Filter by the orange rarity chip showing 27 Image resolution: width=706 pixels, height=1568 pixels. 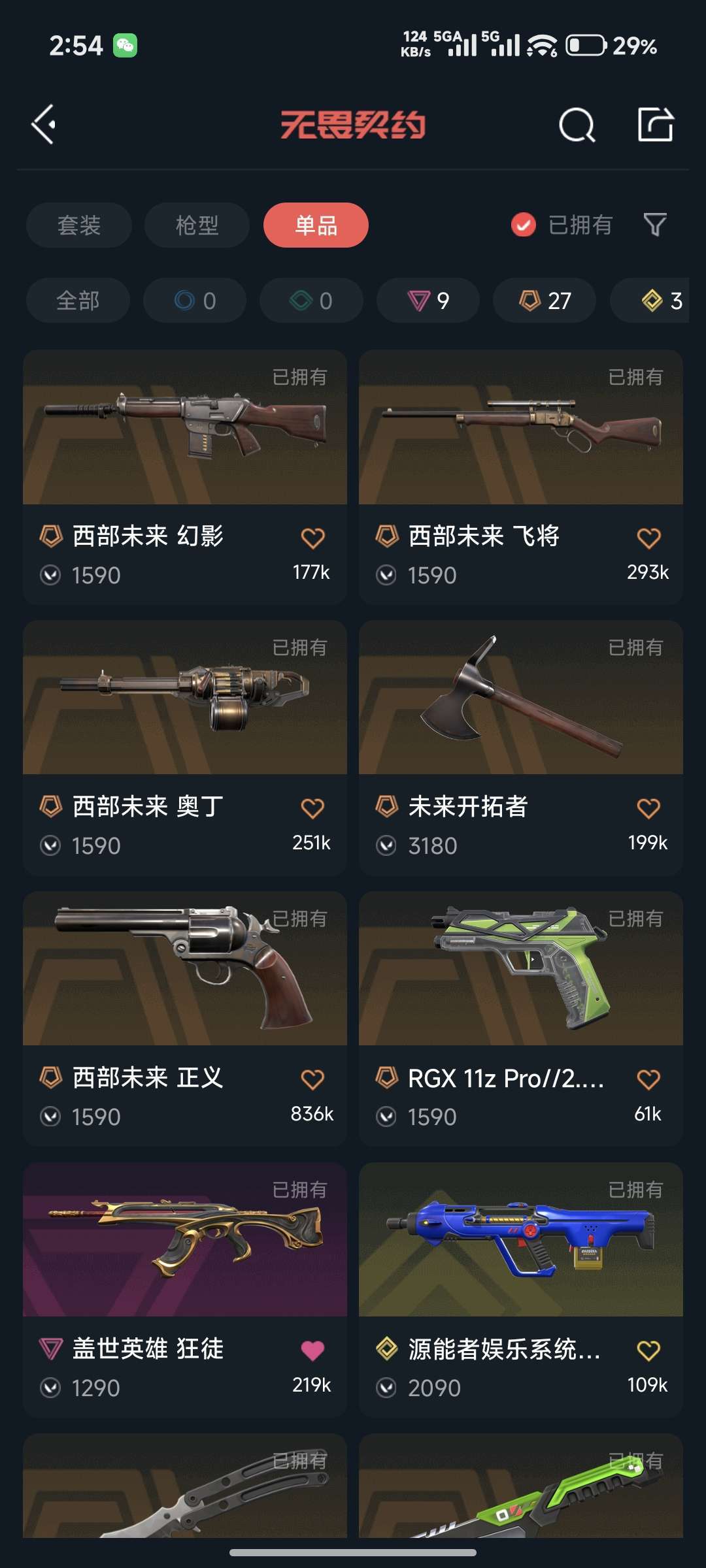(x=545, y=301)
